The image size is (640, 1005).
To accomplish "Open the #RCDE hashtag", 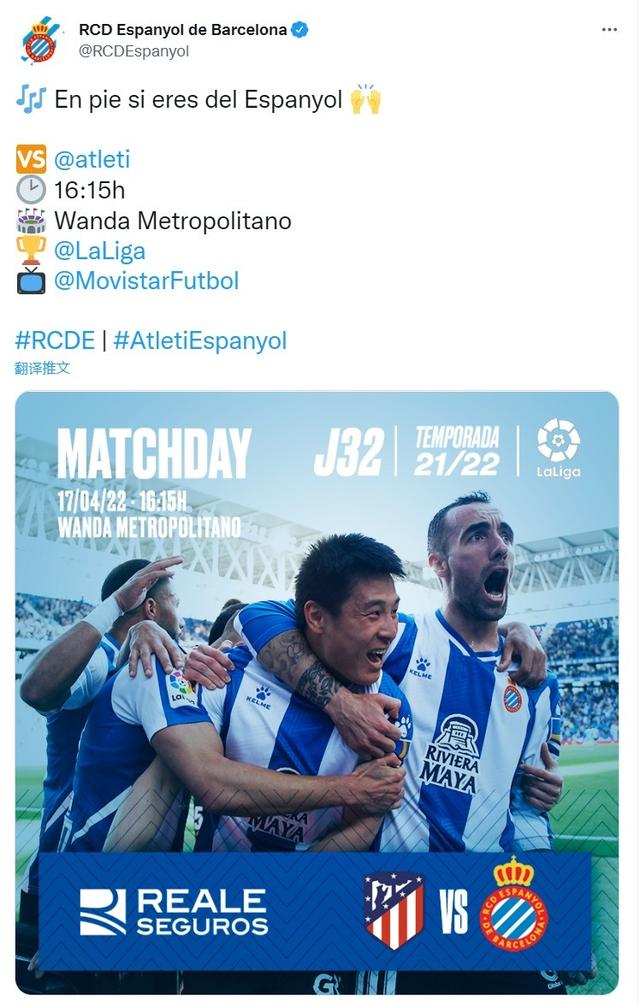I will pyautogui.click(x=55, y=340).
